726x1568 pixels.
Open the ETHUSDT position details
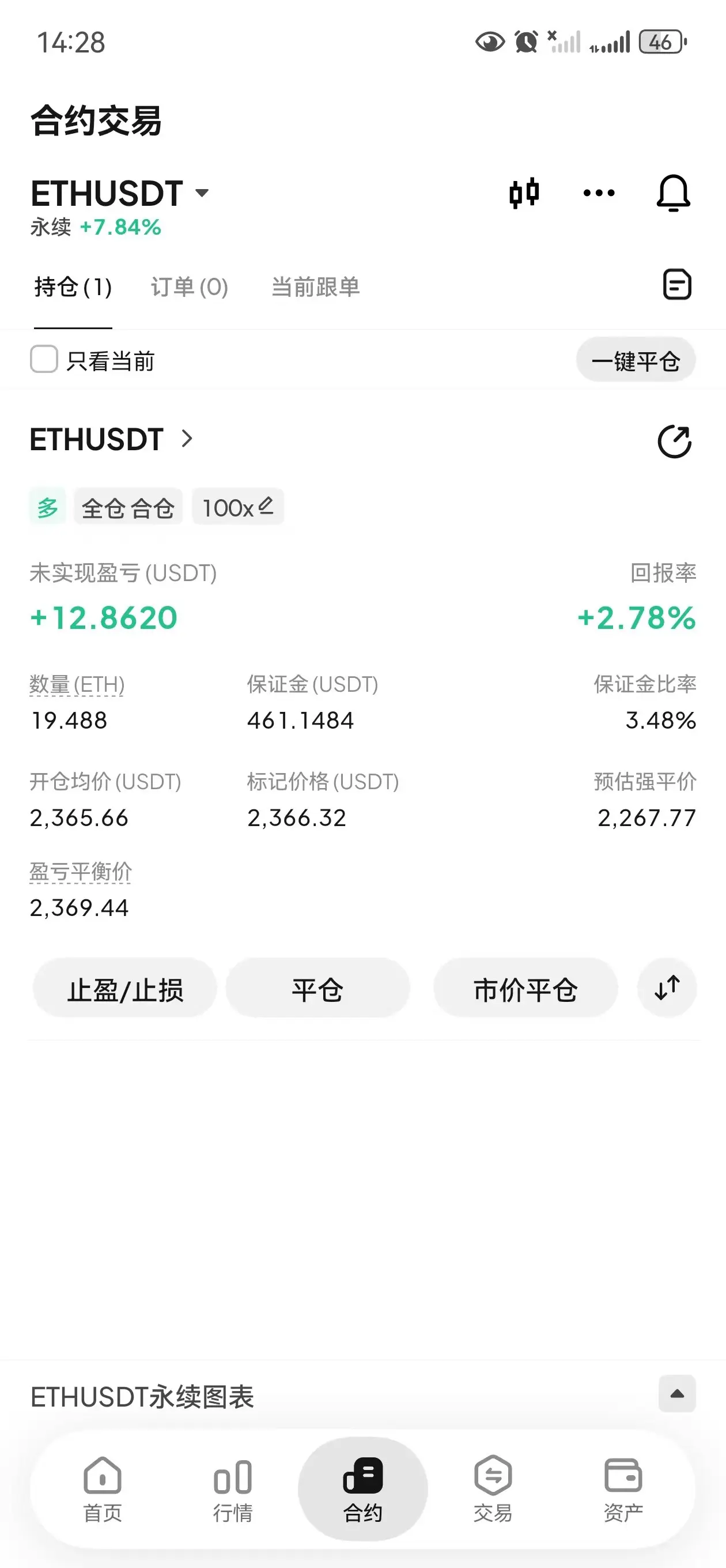tap(111, 439)
